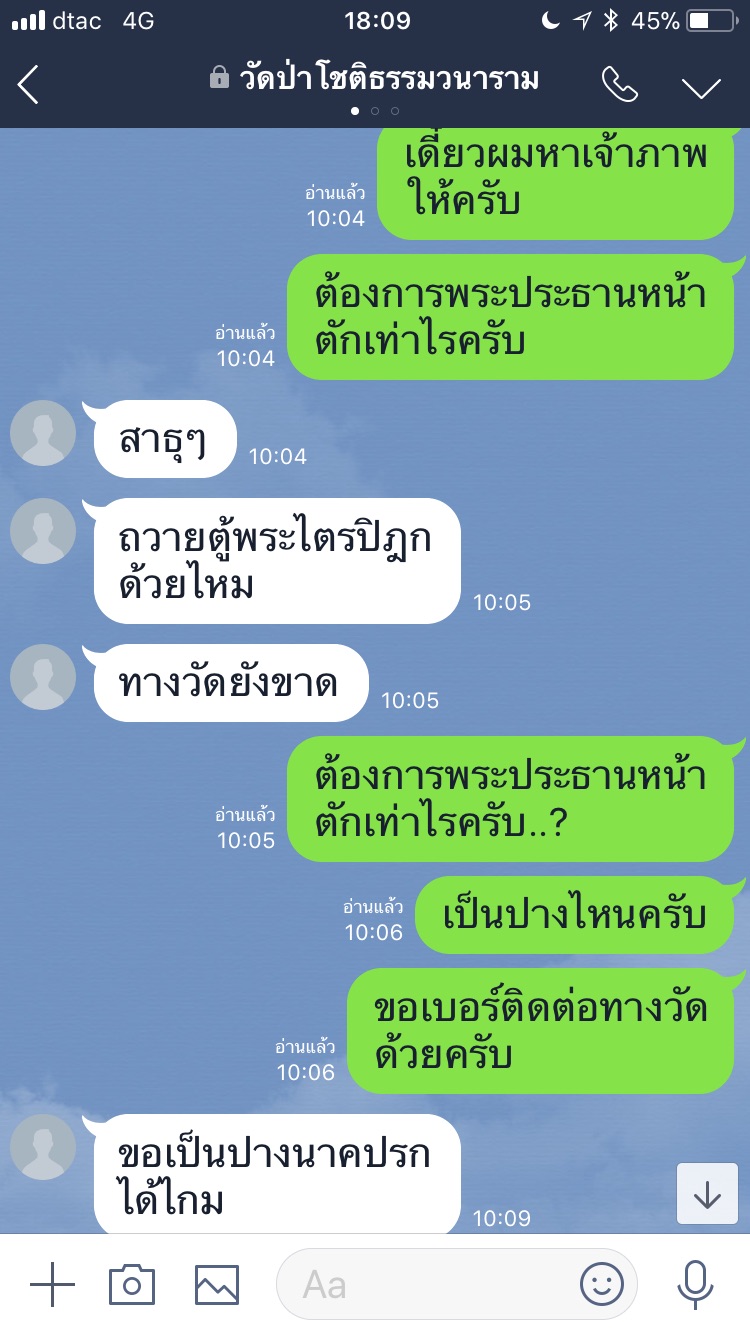Screen dimensions: 750x1334
Task: Tap the microphone to record voice message
Action: point(695,1283)
